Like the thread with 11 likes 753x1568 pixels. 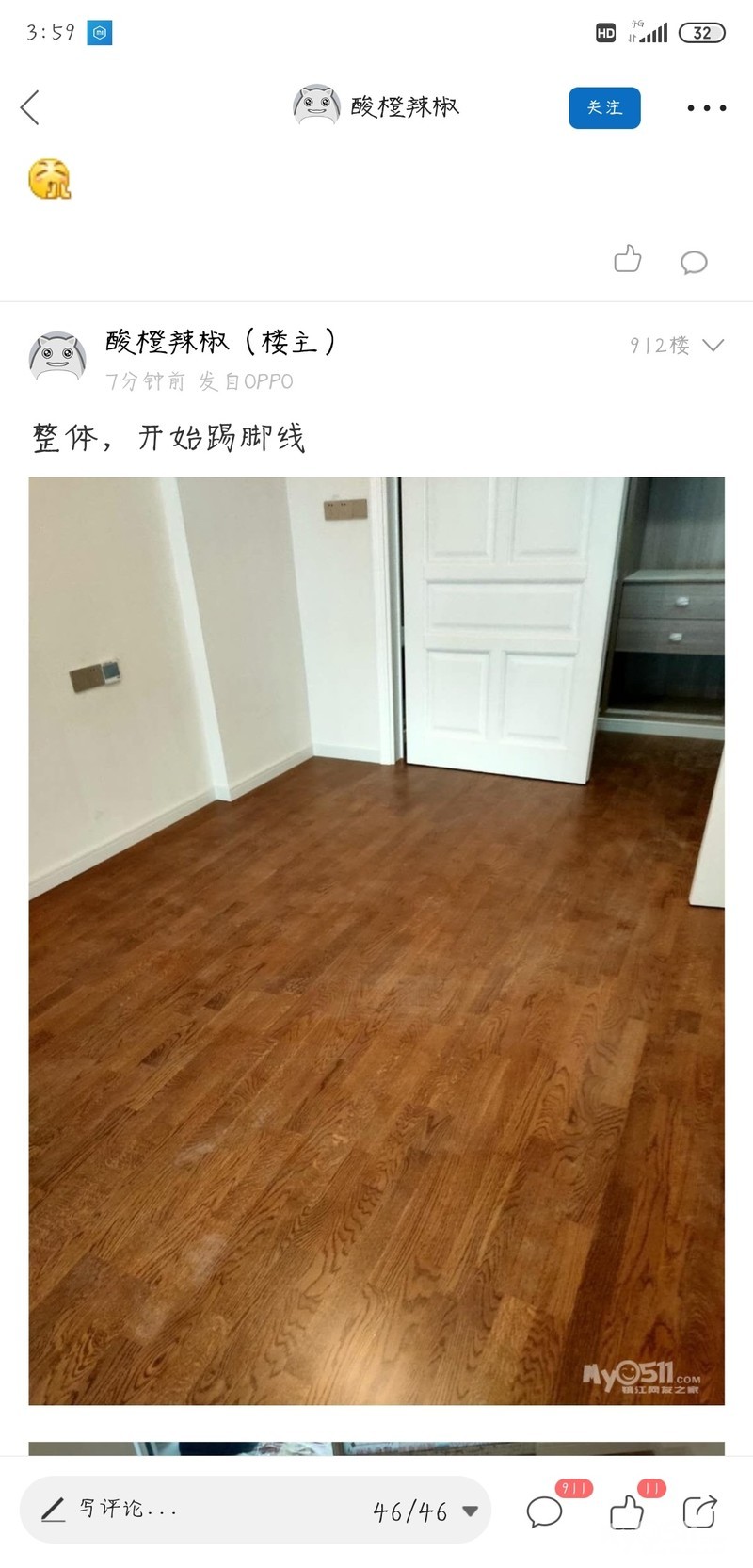(627, 1512)
